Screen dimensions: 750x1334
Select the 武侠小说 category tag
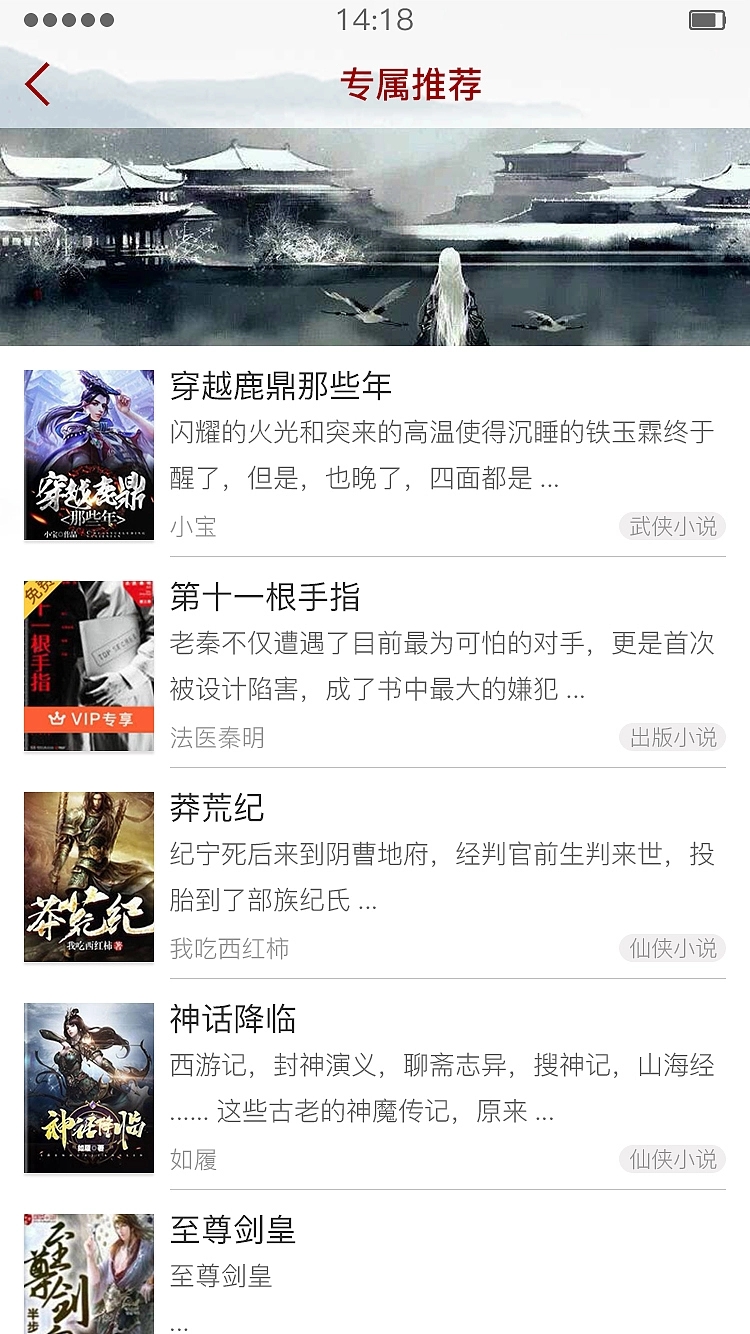(673, 526)
